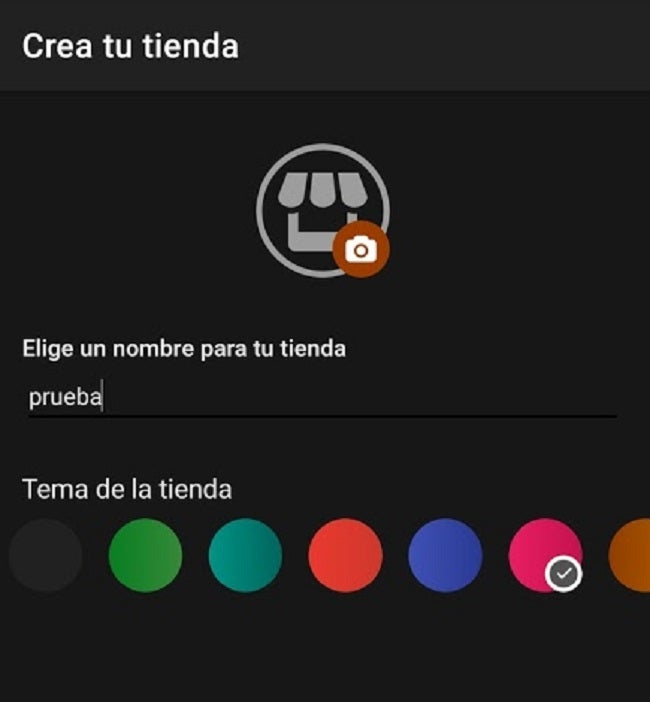Choose the green store theme
Viewport: 650px width, 702px height.
(145, 556)
